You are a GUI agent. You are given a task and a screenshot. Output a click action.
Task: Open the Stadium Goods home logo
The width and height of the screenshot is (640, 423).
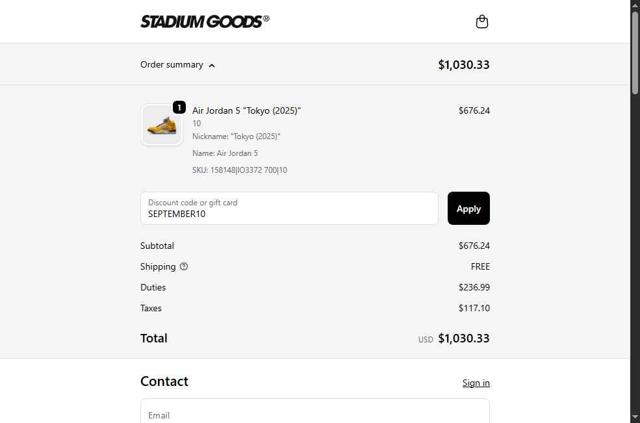(x=204, y=21)
